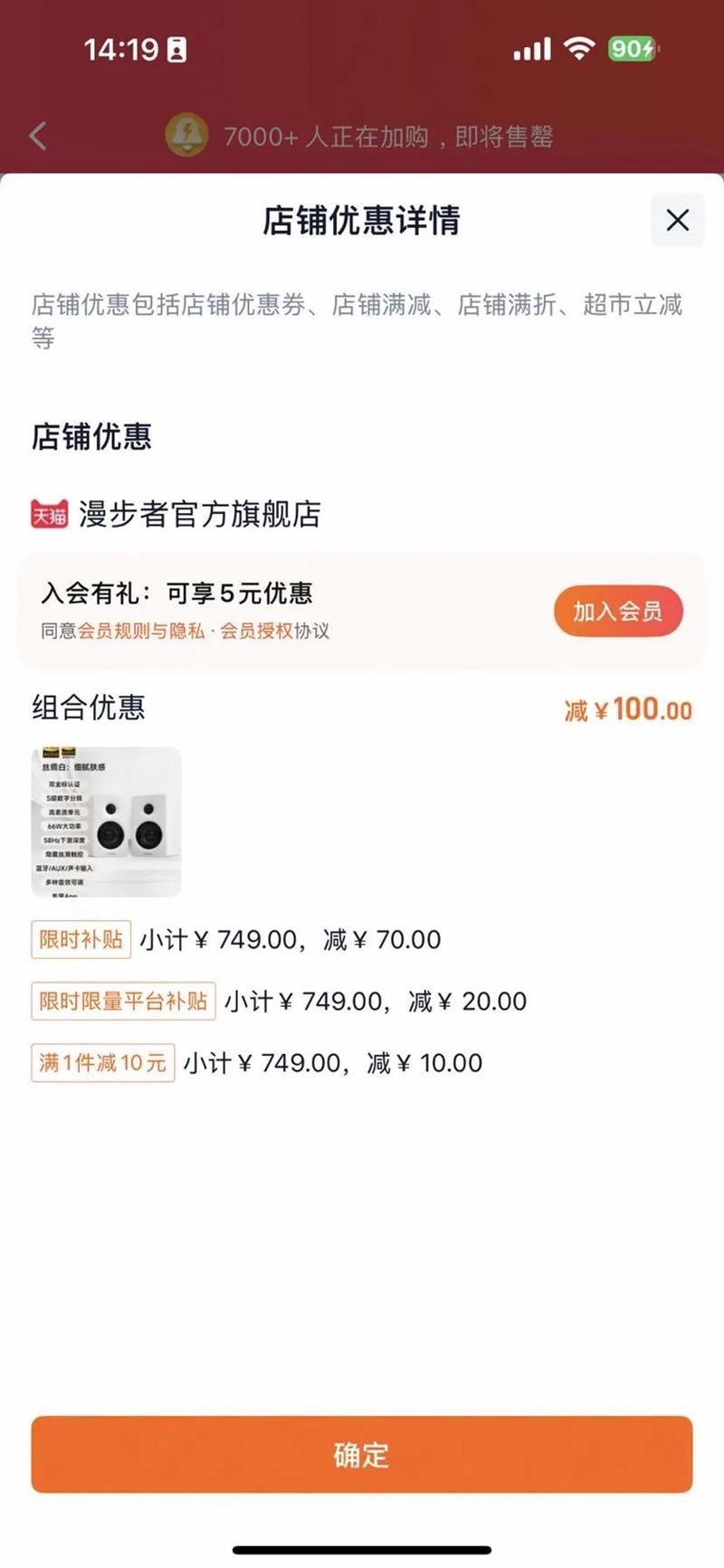Open the 会员授权 agreement link

[256, 632]
